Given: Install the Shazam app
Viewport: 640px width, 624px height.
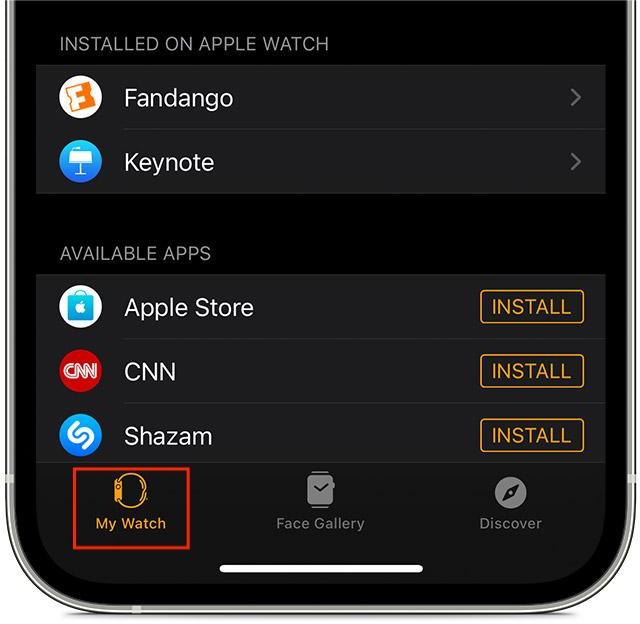Looking at the screenshot, I should 531,435.
